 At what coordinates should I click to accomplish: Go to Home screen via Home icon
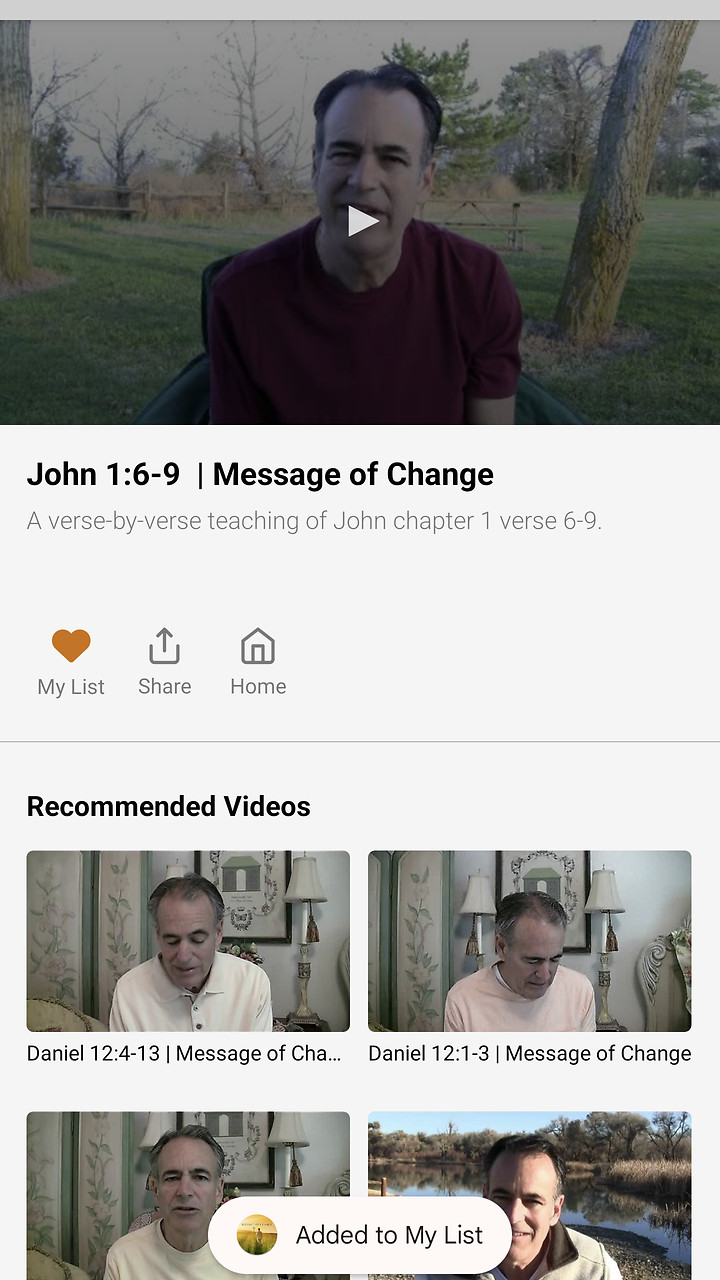pos(257,647)
